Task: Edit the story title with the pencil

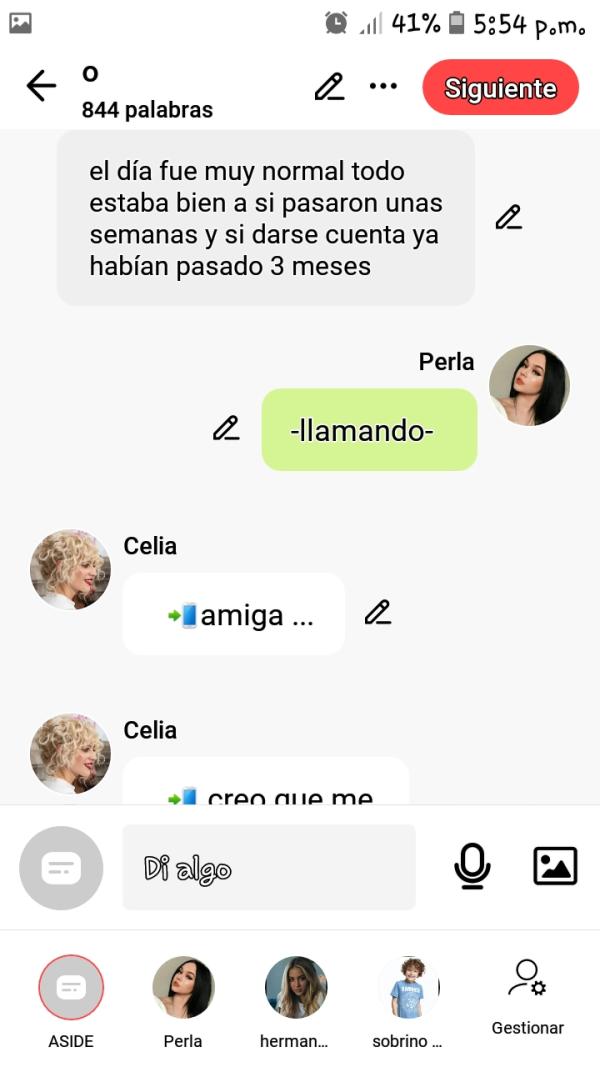Action: [329, 87]
